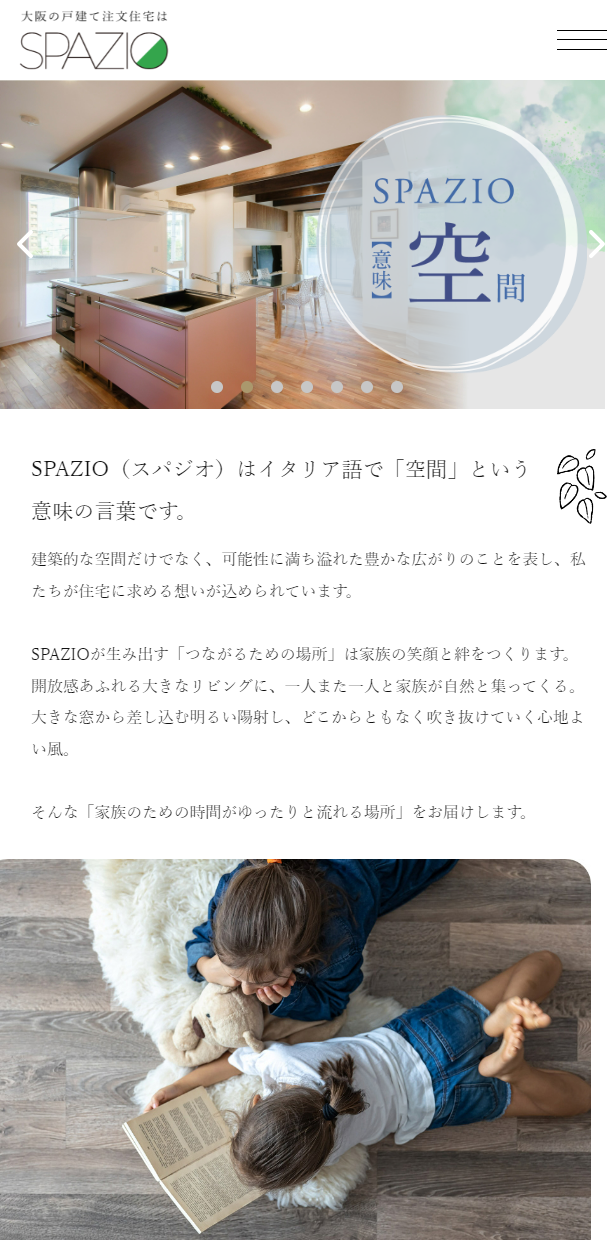Select the fourth carousel dot
Screen dimensions: 614x1240
[307, 387]
